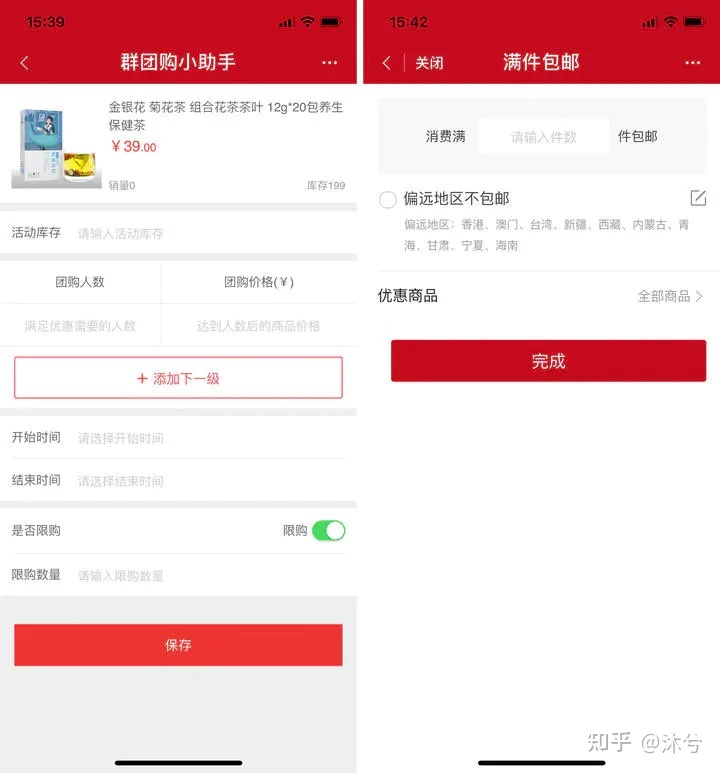Open the 开始时间 start time selector

(x=200, y=437)
